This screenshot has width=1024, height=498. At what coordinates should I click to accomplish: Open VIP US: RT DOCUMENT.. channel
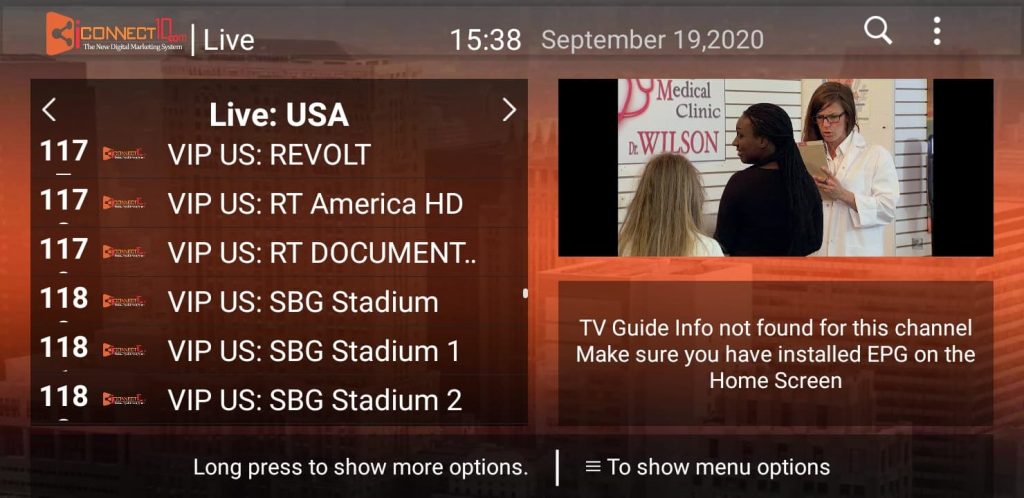pyautogui.click(x=322, y=253)
